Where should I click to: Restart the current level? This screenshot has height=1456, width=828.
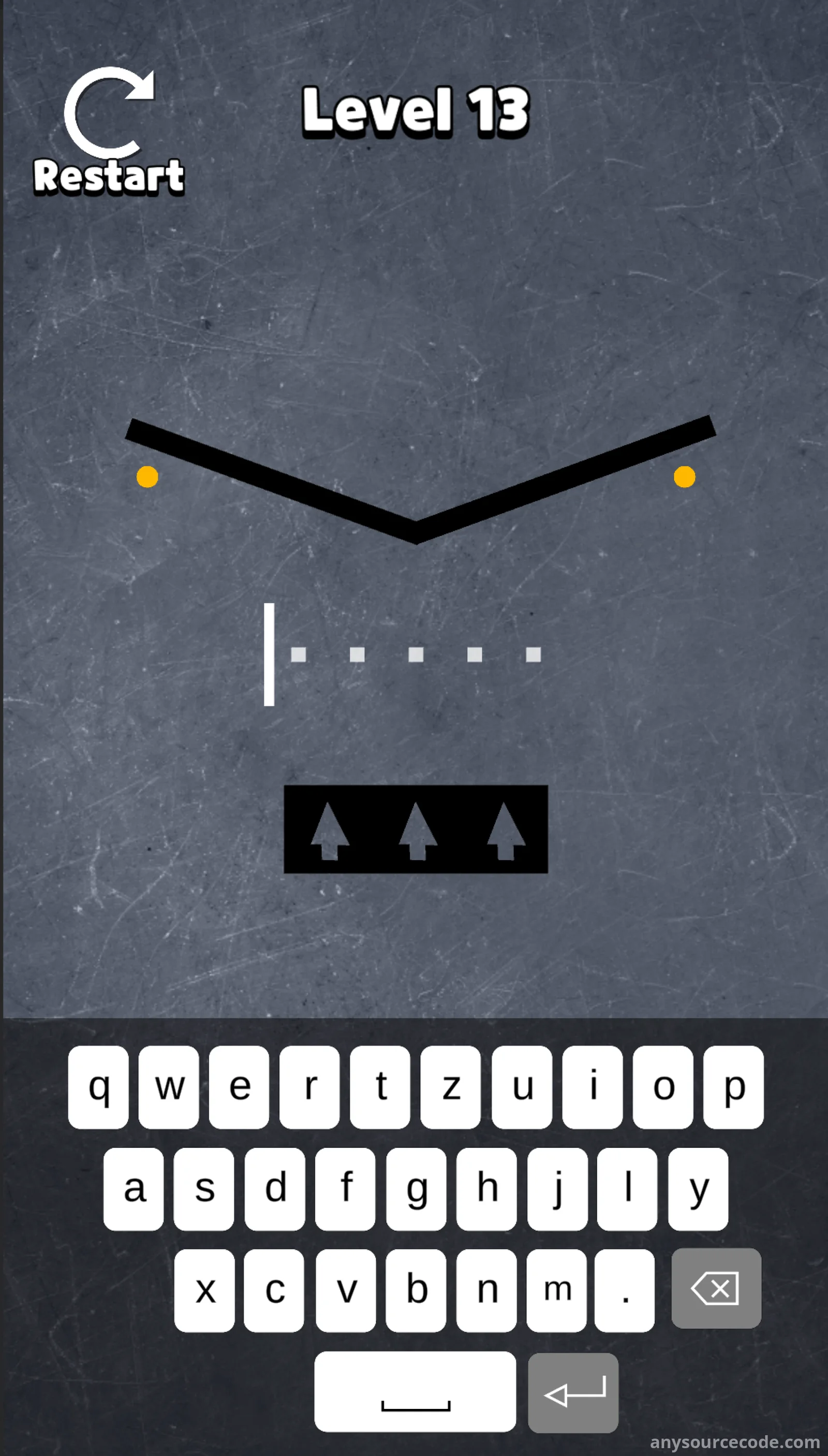[109, 132]
